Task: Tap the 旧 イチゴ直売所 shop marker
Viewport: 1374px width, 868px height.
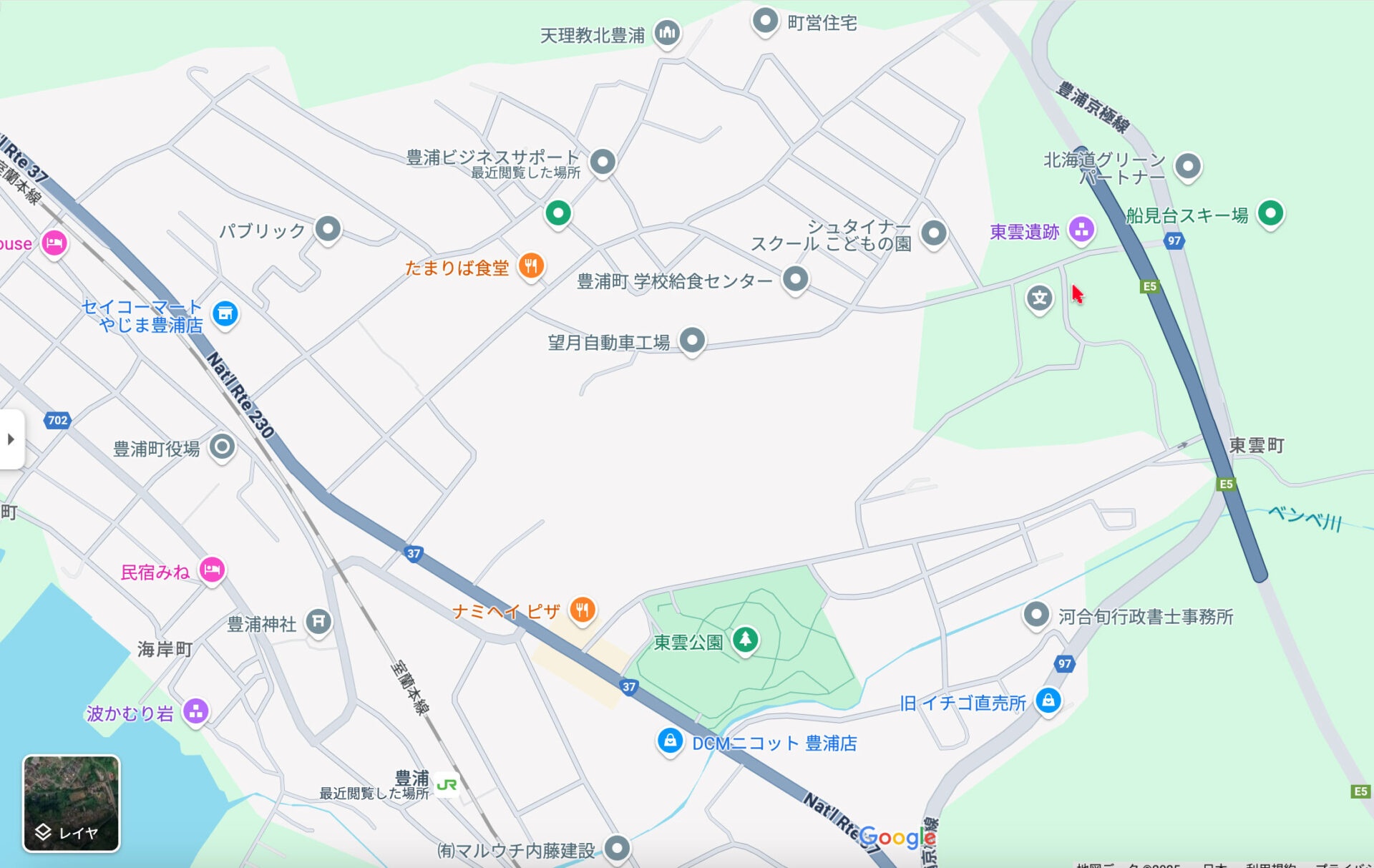Action: point(1048,700)
